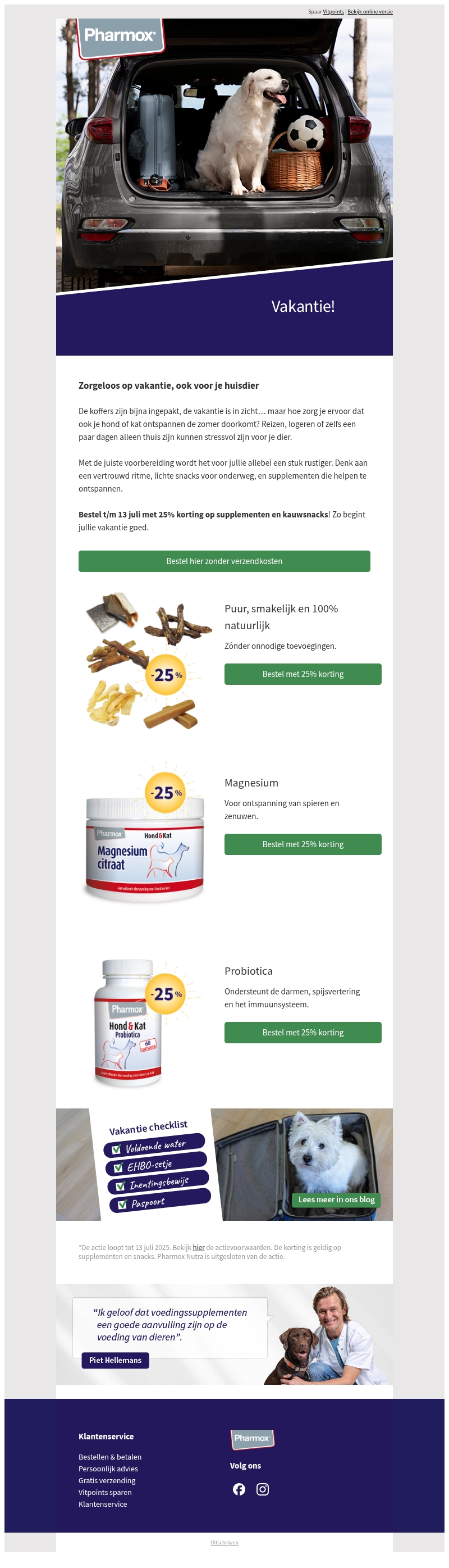This screenshot has width=449, height=1568.
Task: Open Persoonlijk advies footer link
Action: (x=108, y=1468)
